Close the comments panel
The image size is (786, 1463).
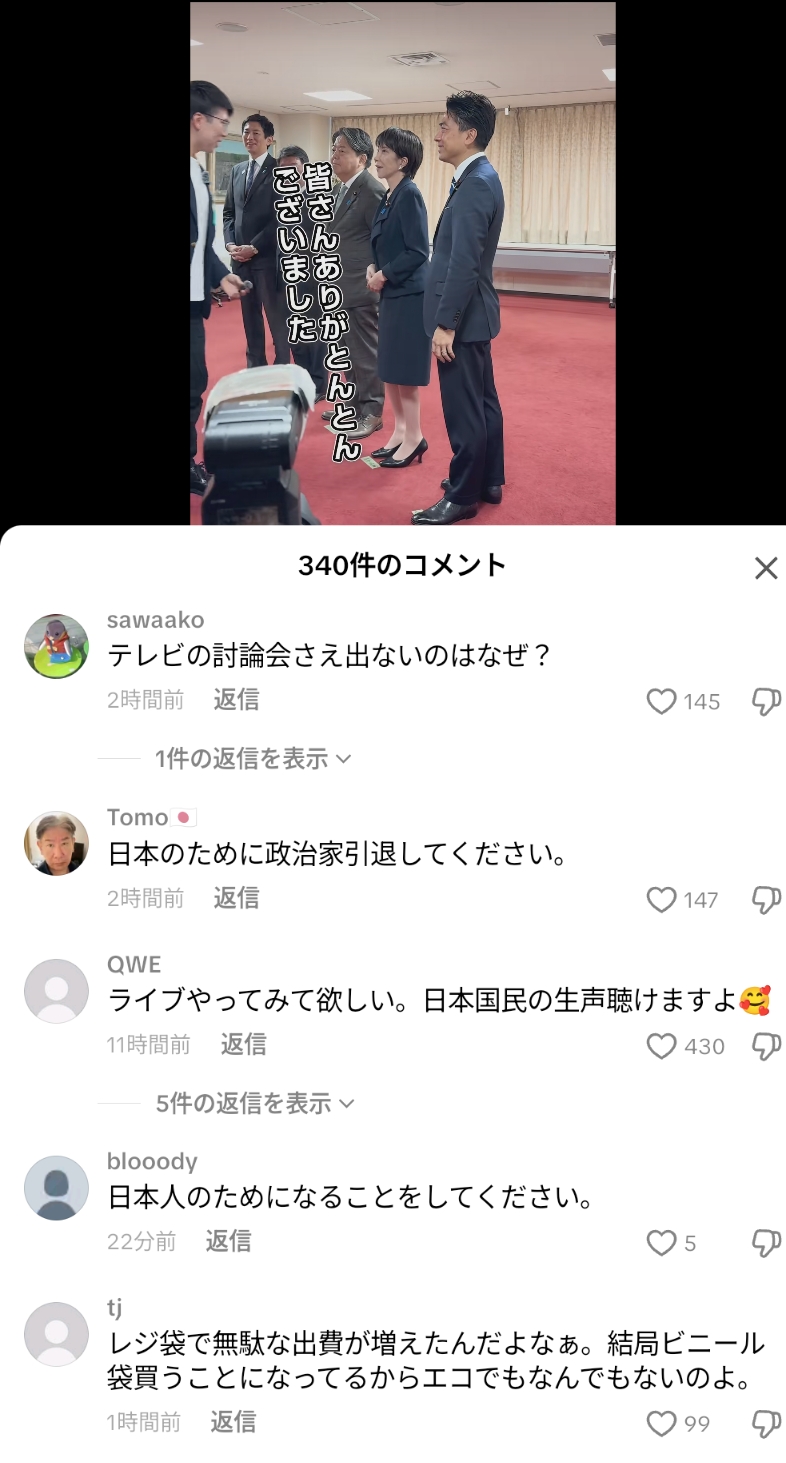pyautogui.click(x=765, y=568)
